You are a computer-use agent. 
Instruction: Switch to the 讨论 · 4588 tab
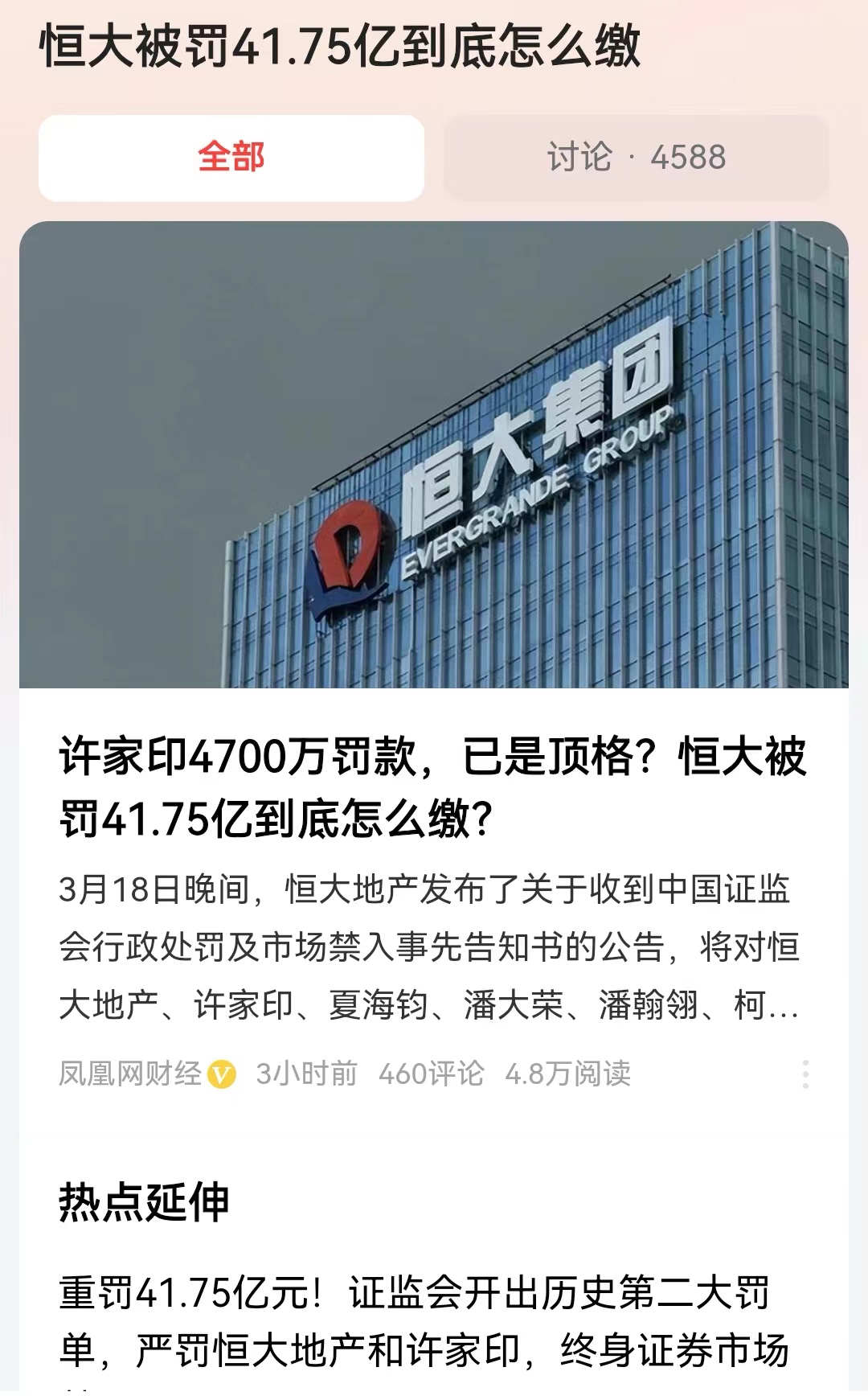tap(636, 158)
